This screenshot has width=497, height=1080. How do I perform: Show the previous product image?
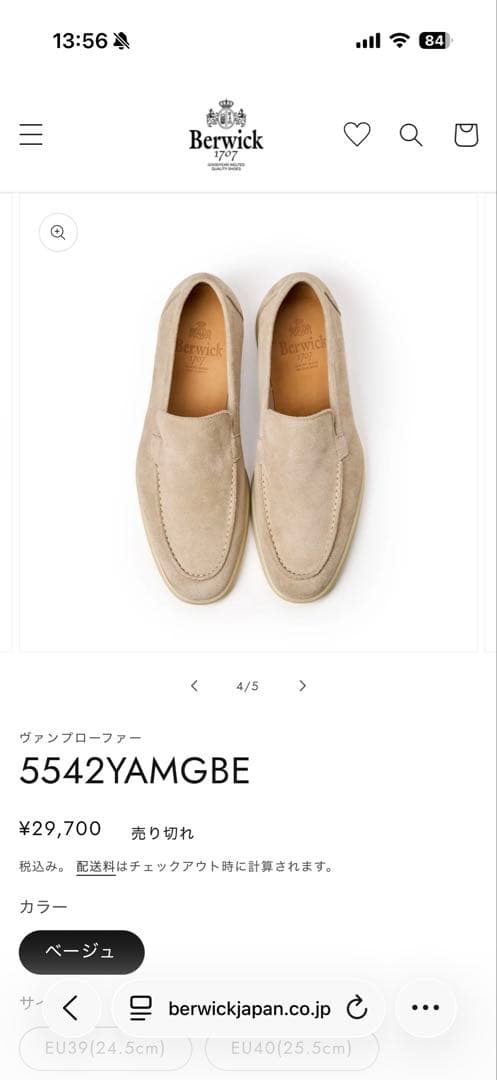pyautogui.click(x=194, y=685)
